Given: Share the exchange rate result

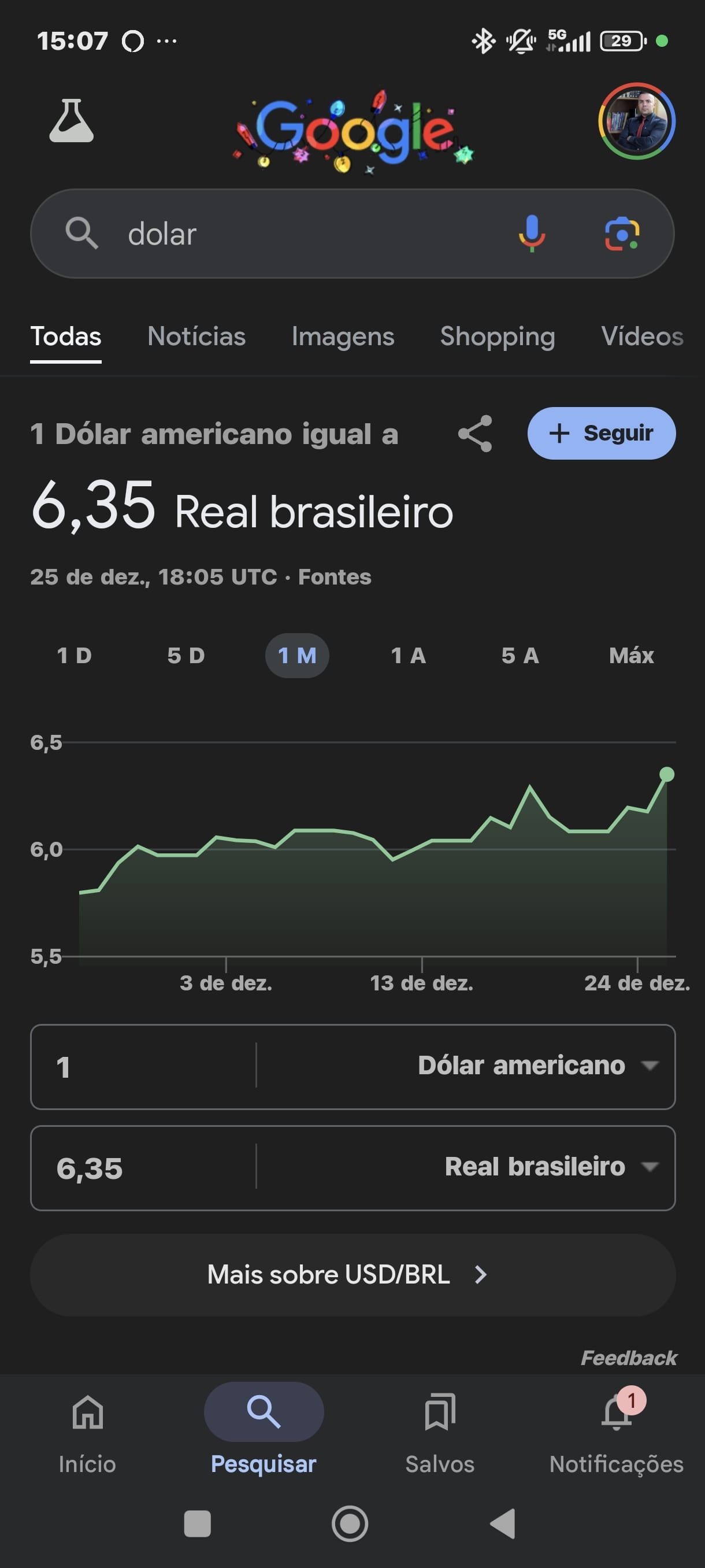Looking at the screenshot, I should [475, 434].
